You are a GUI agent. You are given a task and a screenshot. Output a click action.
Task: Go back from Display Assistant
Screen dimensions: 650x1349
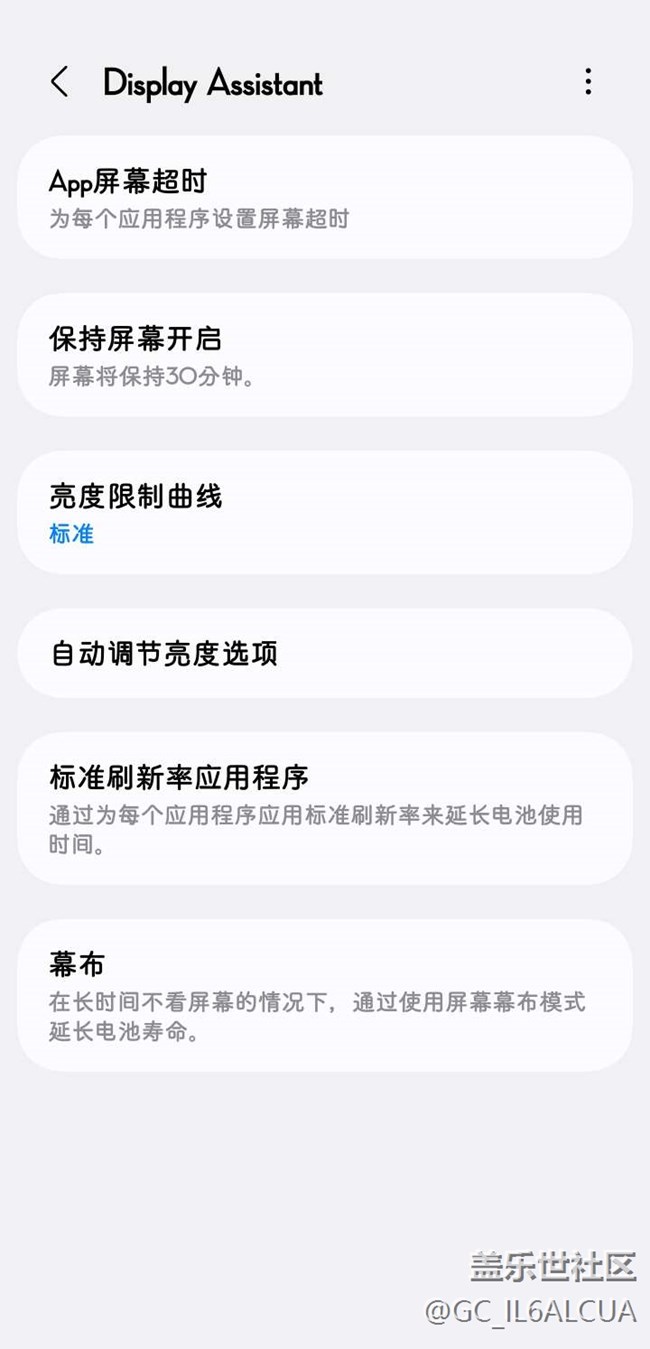coord(60,82)
